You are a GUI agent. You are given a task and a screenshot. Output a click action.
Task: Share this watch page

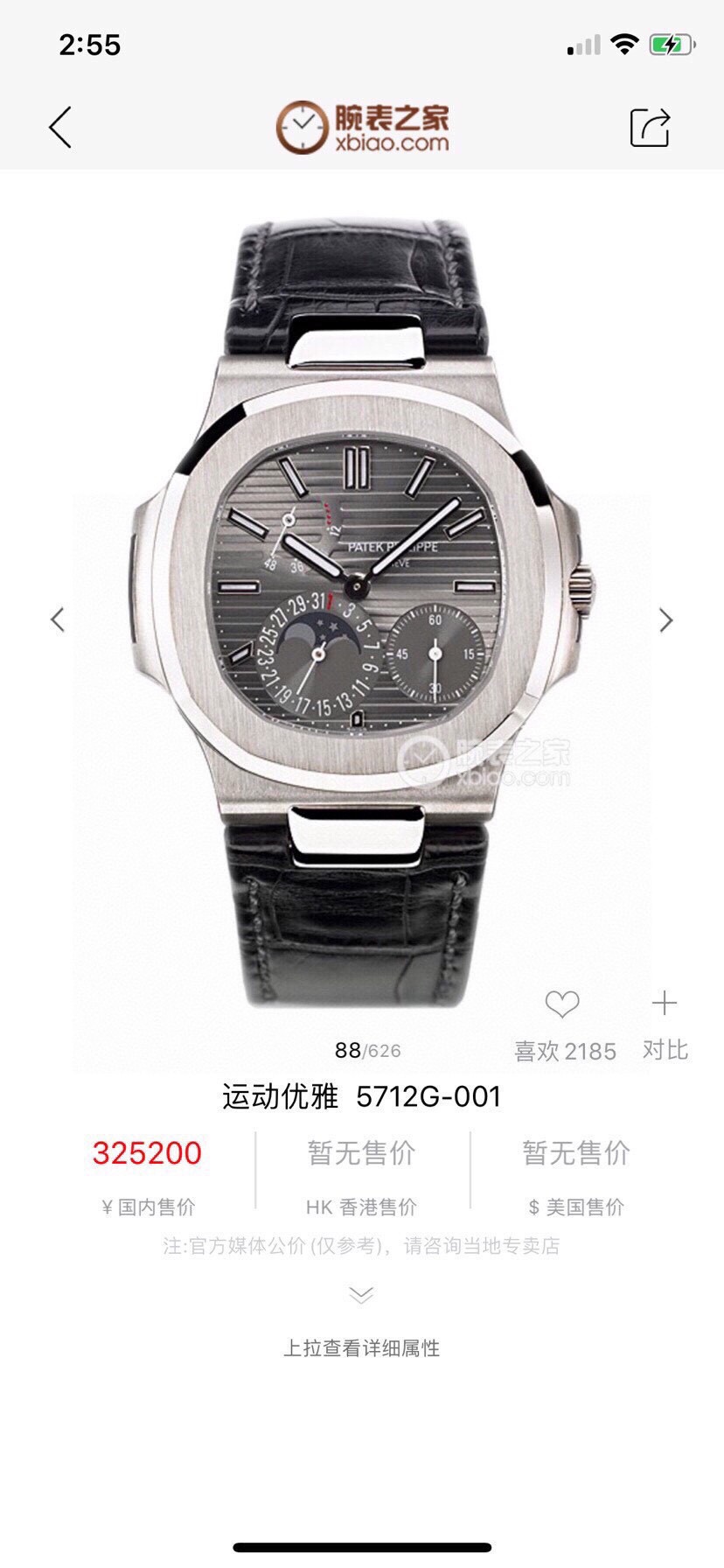(650, 128)
